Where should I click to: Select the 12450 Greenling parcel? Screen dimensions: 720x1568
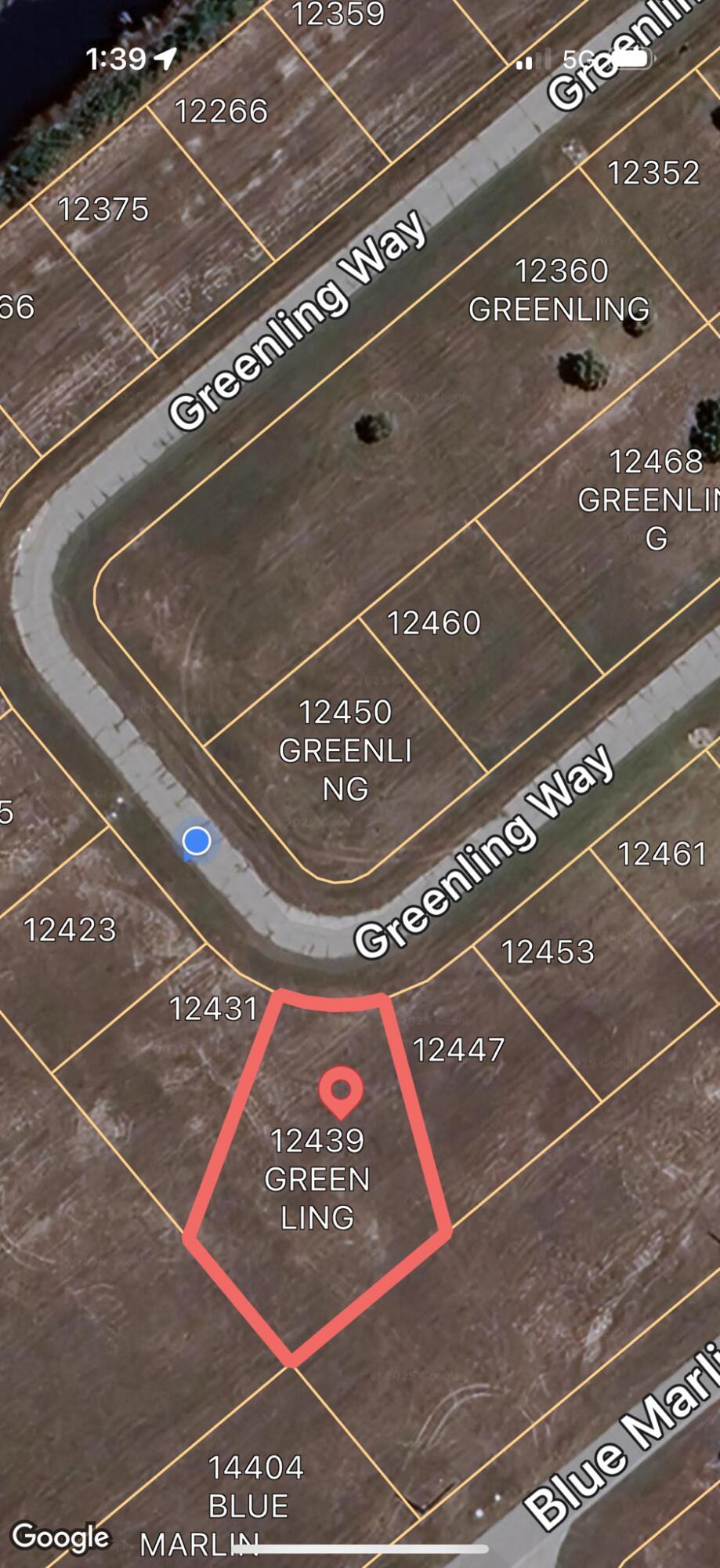[346, 750]
